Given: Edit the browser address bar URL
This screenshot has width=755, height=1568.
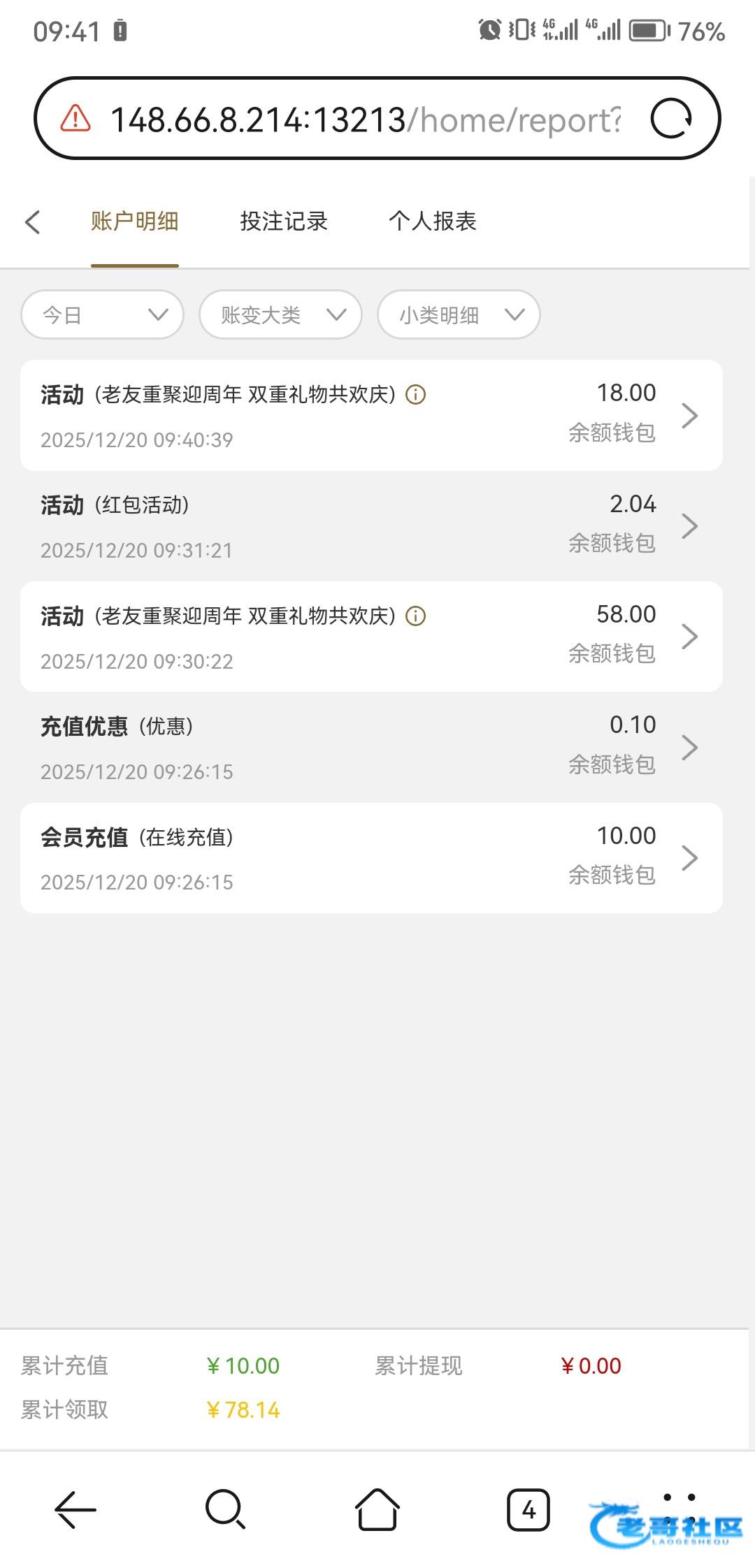Looking at the screenshot, I should pos(366,120).
